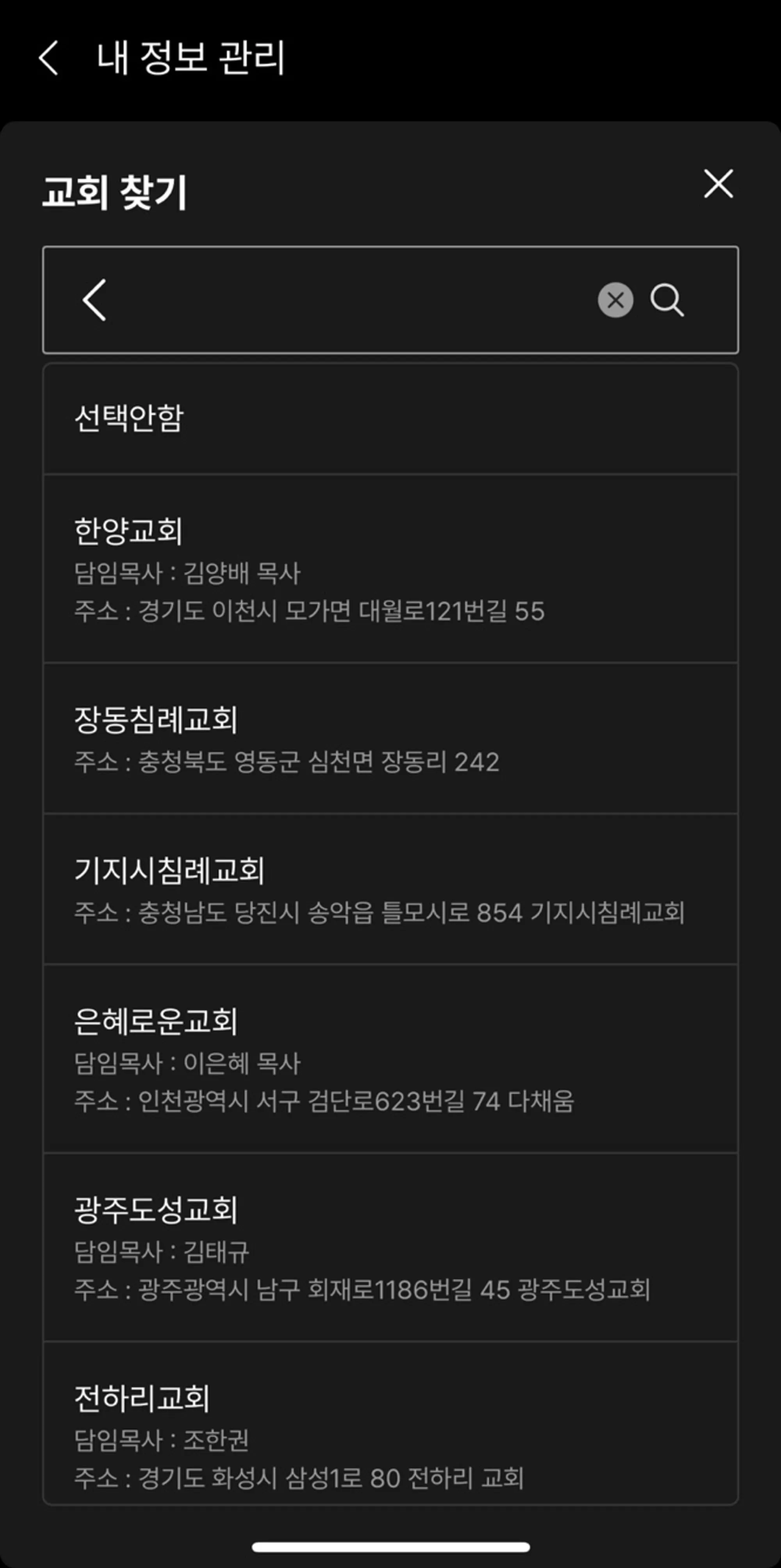781x1568 pixels.
Task: Close the 교회 찾기 dialog
Action: pyautogui.click(x=718, y=184)
